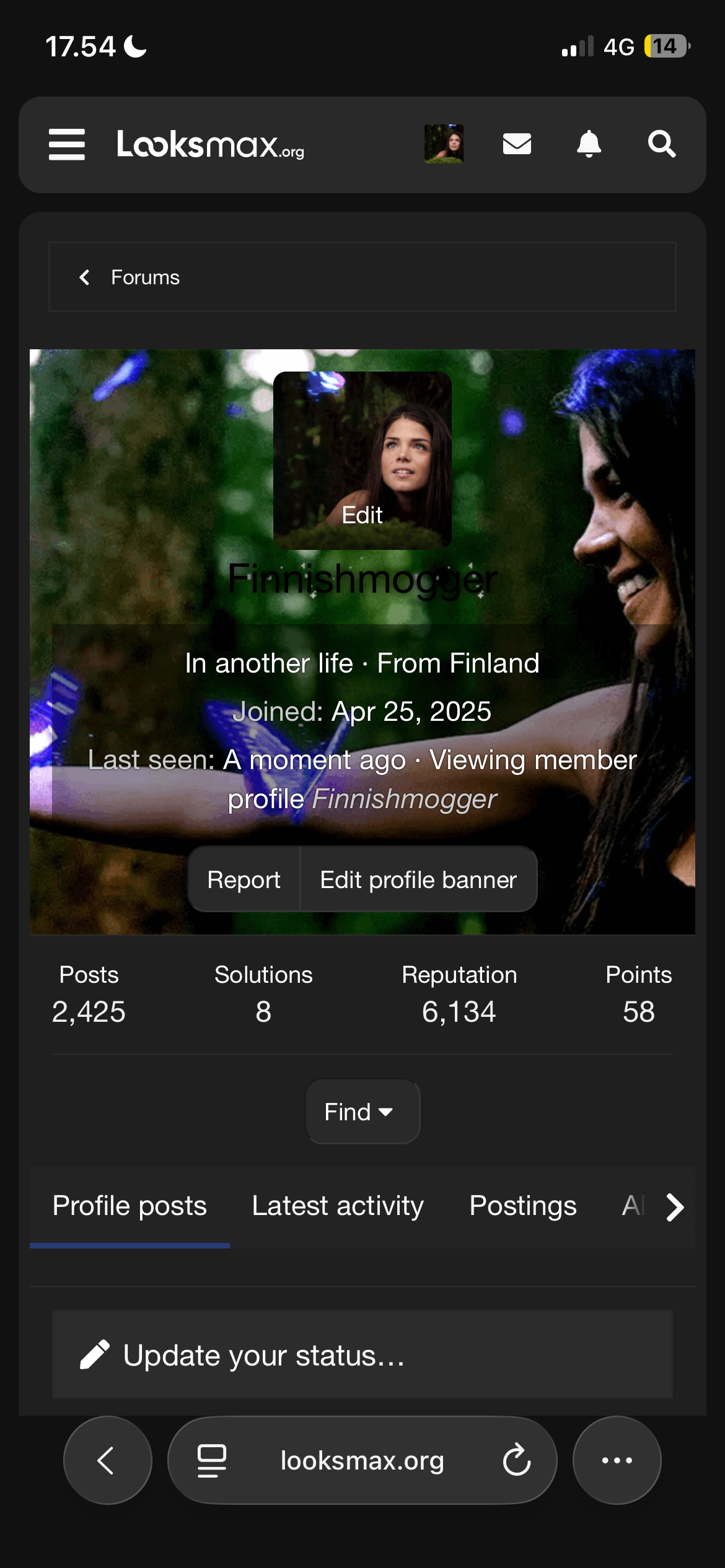Image resolution: width=725 pixels, height=1568 pixels.
Task: Tap the Report button
Action: coord(244,879)
